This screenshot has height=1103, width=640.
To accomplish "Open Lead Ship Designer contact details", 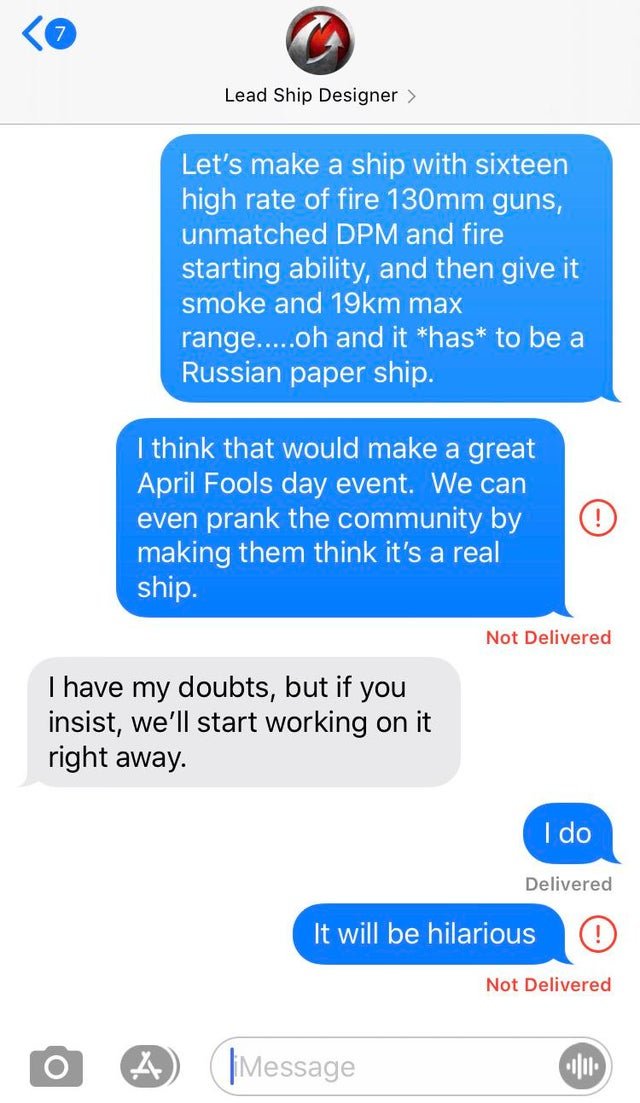I will (x=320, y=95).
